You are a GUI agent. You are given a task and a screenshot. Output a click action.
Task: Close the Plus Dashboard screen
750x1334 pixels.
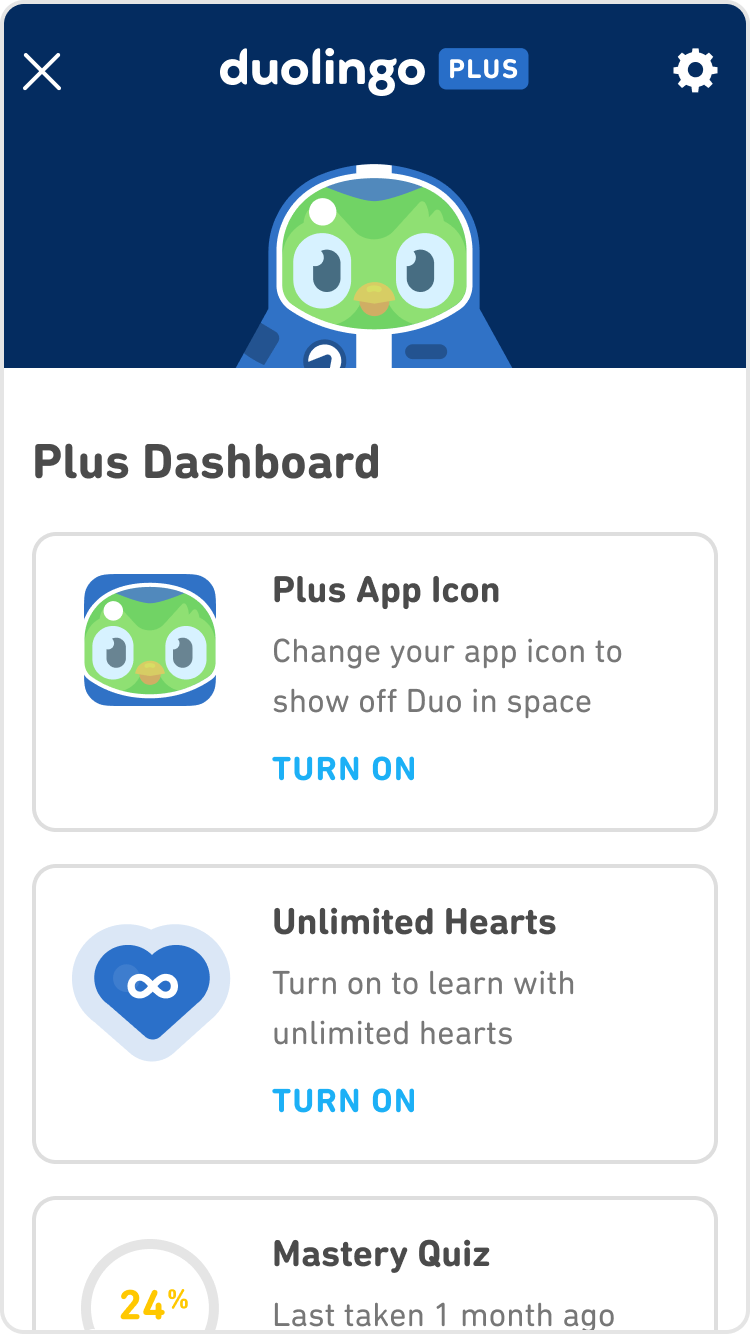click(x=42, y=72)
